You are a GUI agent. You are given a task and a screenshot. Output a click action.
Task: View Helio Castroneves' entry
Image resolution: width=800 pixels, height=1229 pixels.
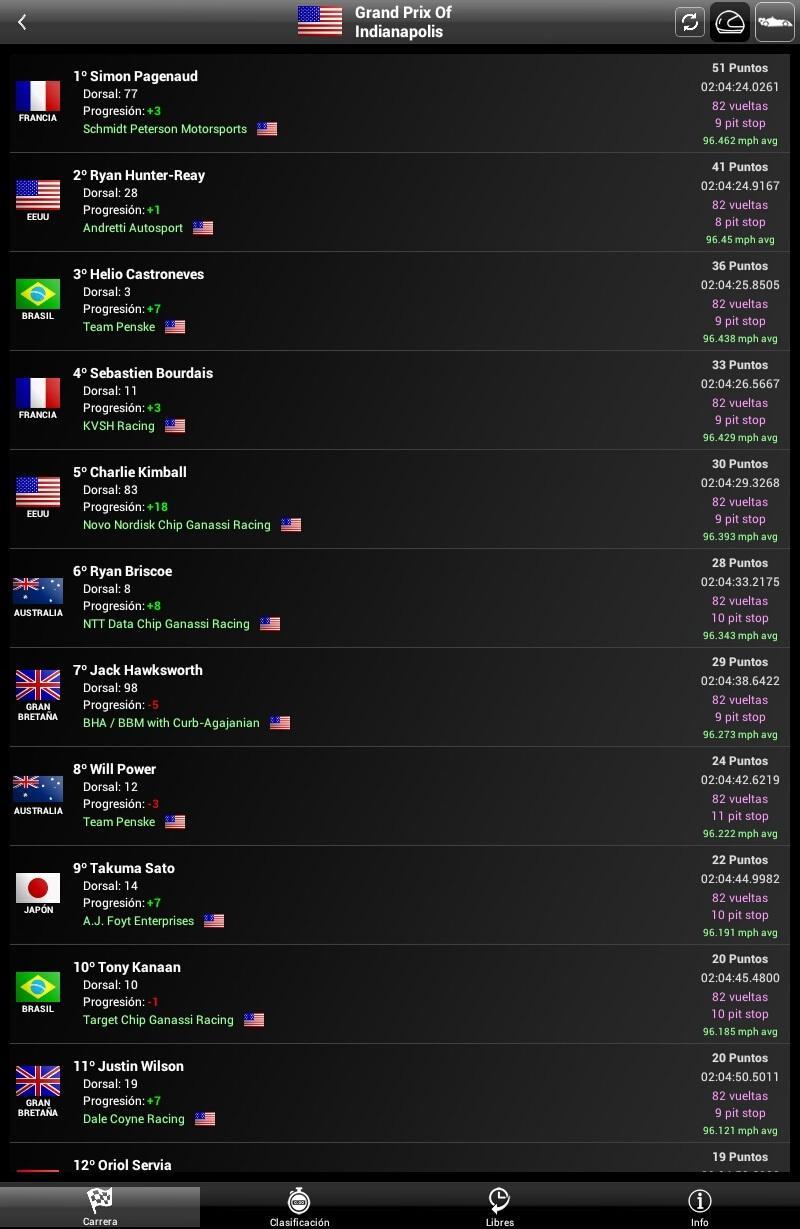click(400, 301)
